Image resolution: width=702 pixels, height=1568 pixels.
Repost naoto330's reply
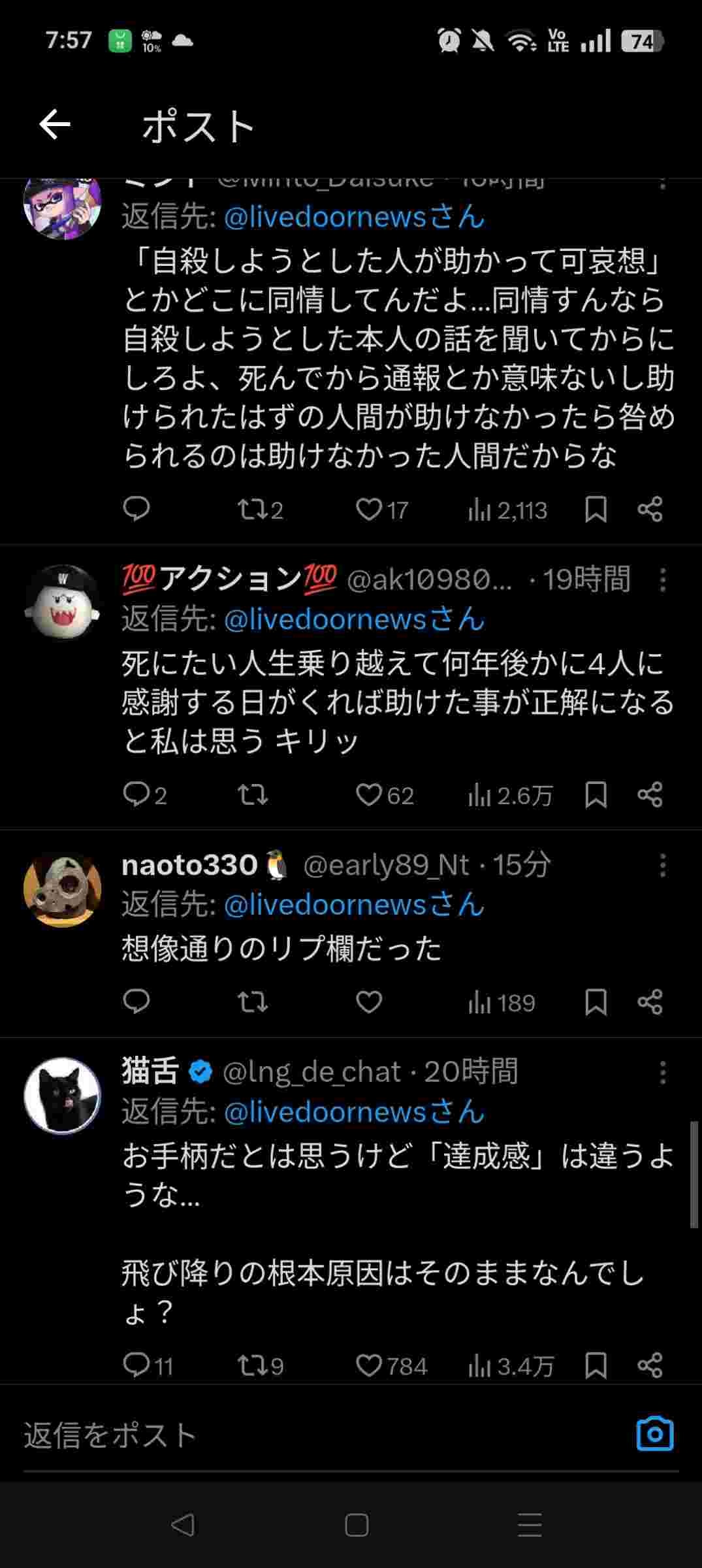(252, 1002)
